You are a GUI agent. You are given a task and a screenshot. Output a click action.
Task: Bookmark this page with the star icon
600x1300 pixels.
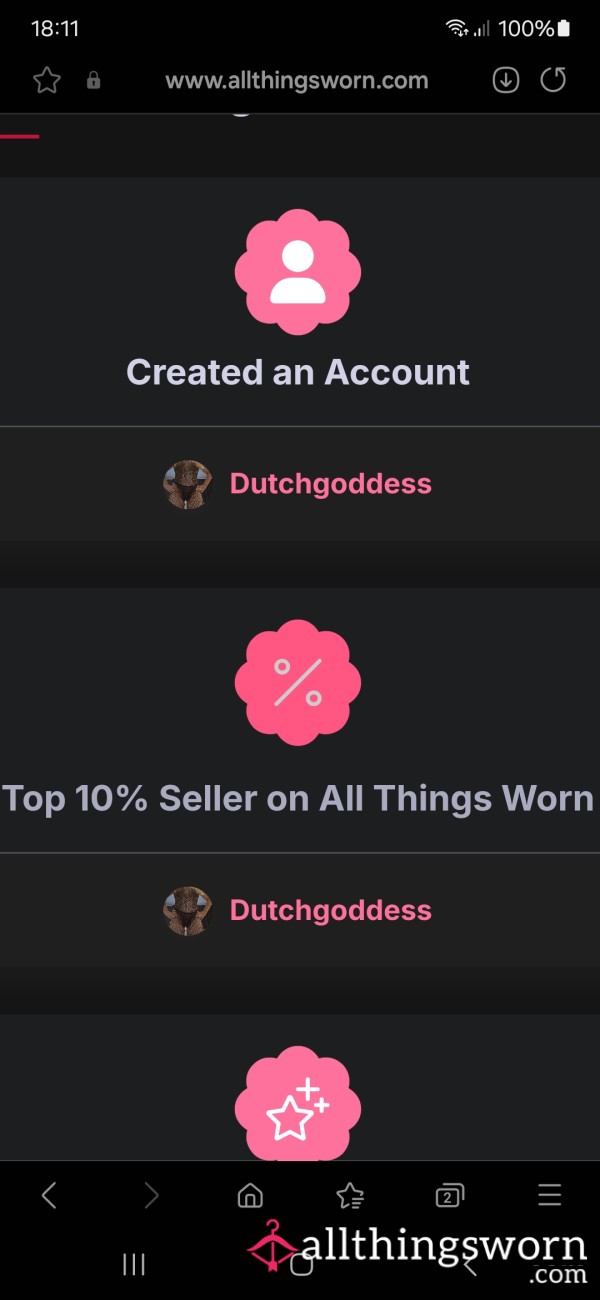47,81
